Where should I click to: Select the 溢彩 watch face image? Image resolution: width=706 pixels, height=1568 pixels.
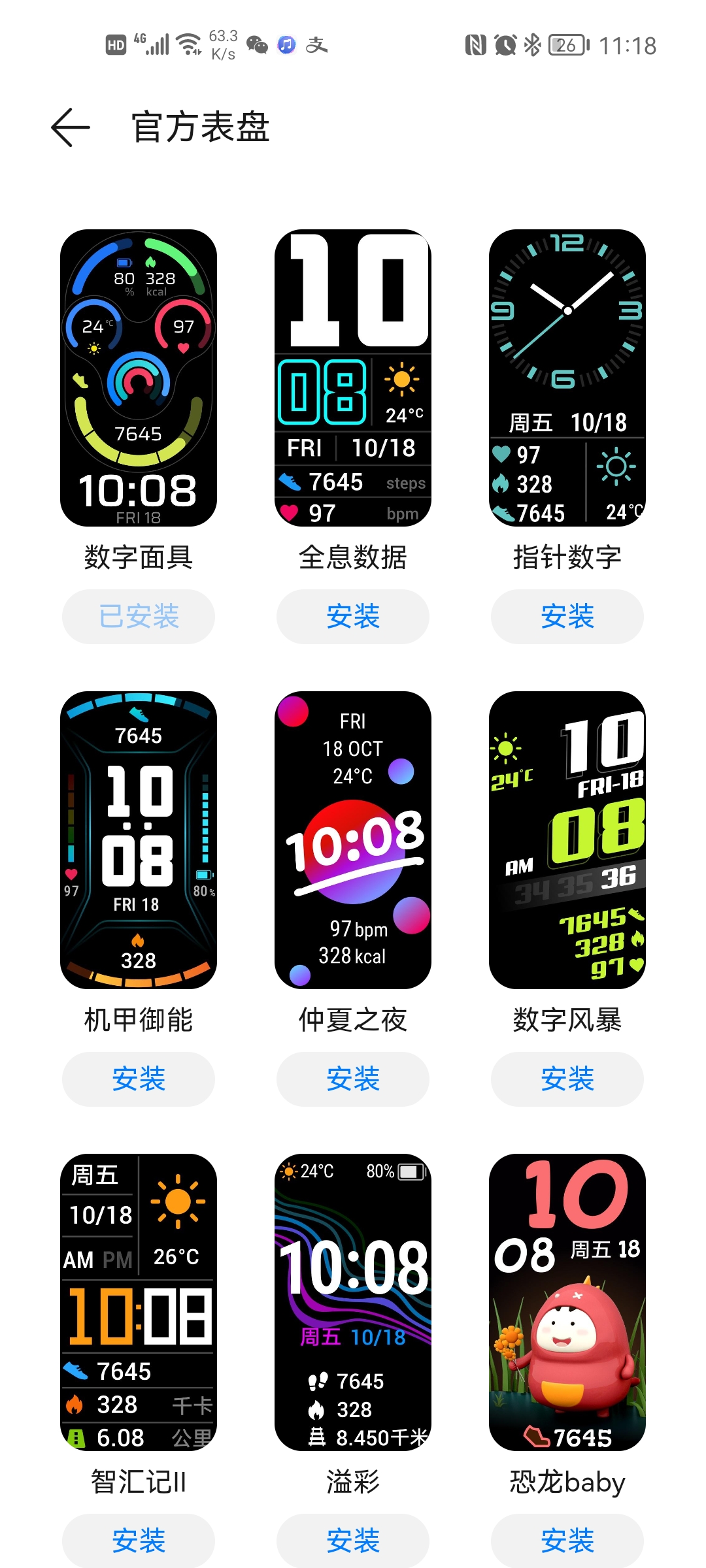[x=353, y=1301]
